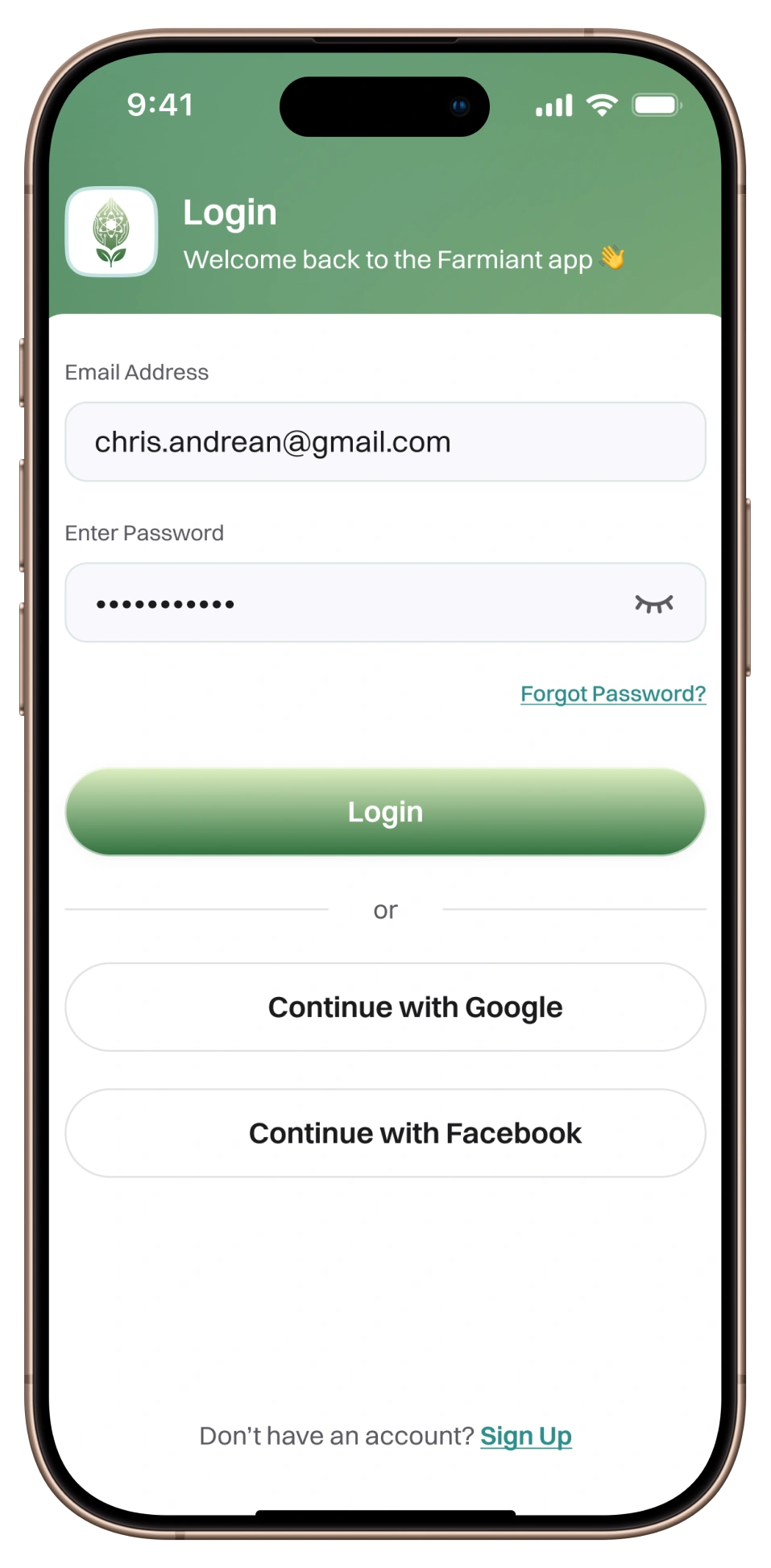The height and width of the screenshot is (1568, 771).
Task: Focus the Enter Password field
Action: coord(346,603)
